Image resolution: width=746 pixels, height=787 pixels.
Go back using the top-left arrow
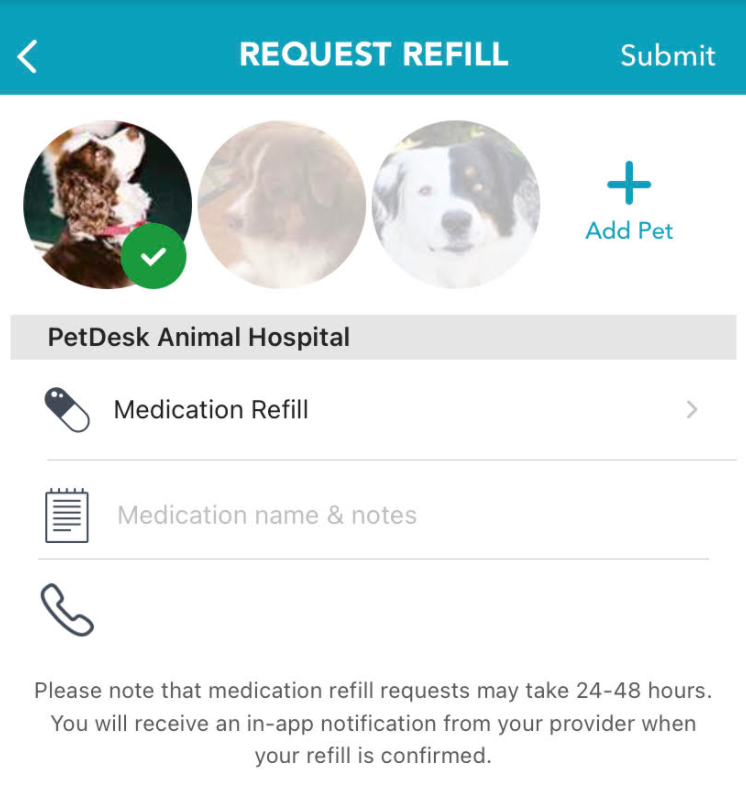(x=28, y=56)
